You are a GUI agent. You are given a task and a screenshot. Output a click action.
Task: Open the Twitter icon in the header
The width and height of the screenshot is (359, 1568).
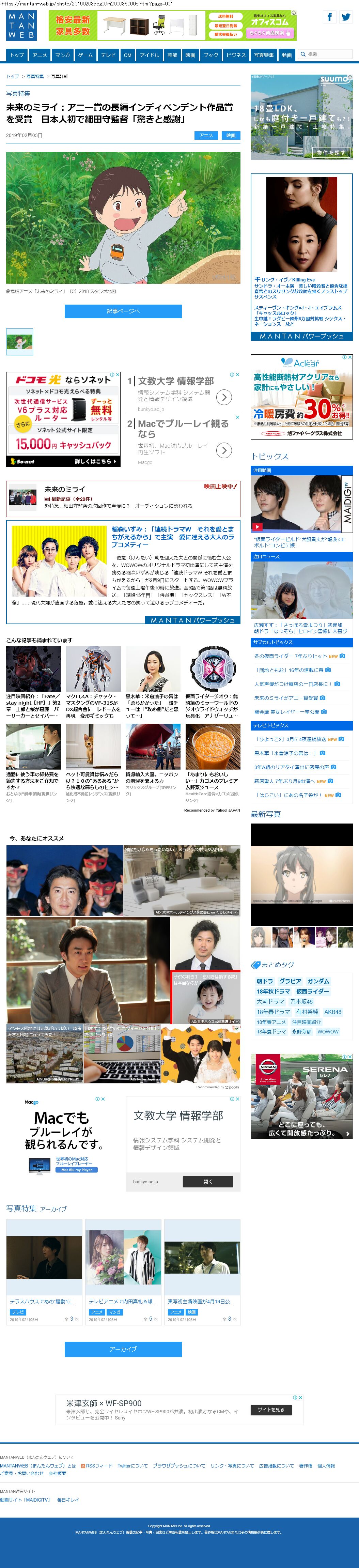coord(346,17)
